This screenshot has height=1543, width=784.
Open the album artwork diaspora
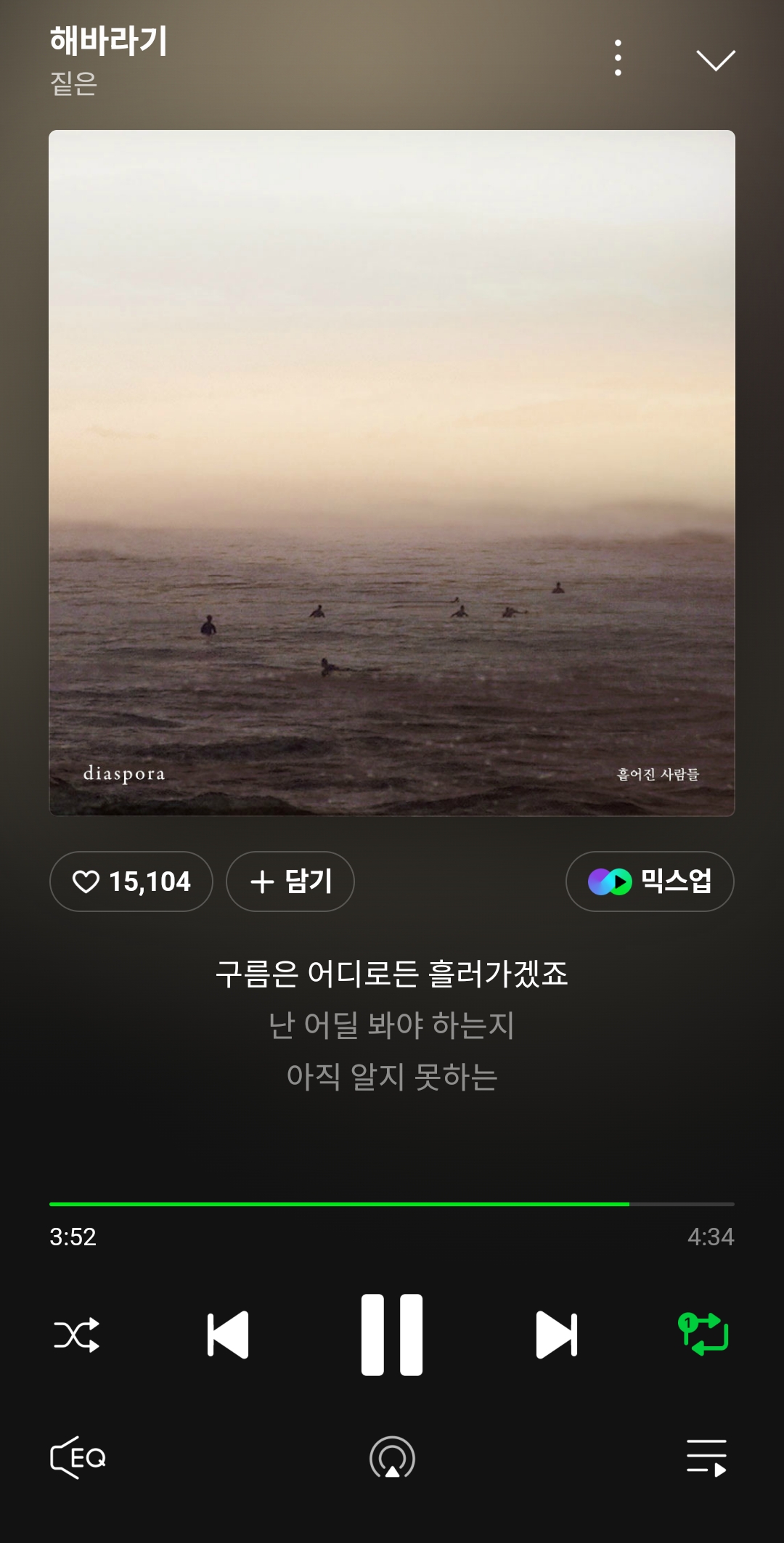click(392, 473)
